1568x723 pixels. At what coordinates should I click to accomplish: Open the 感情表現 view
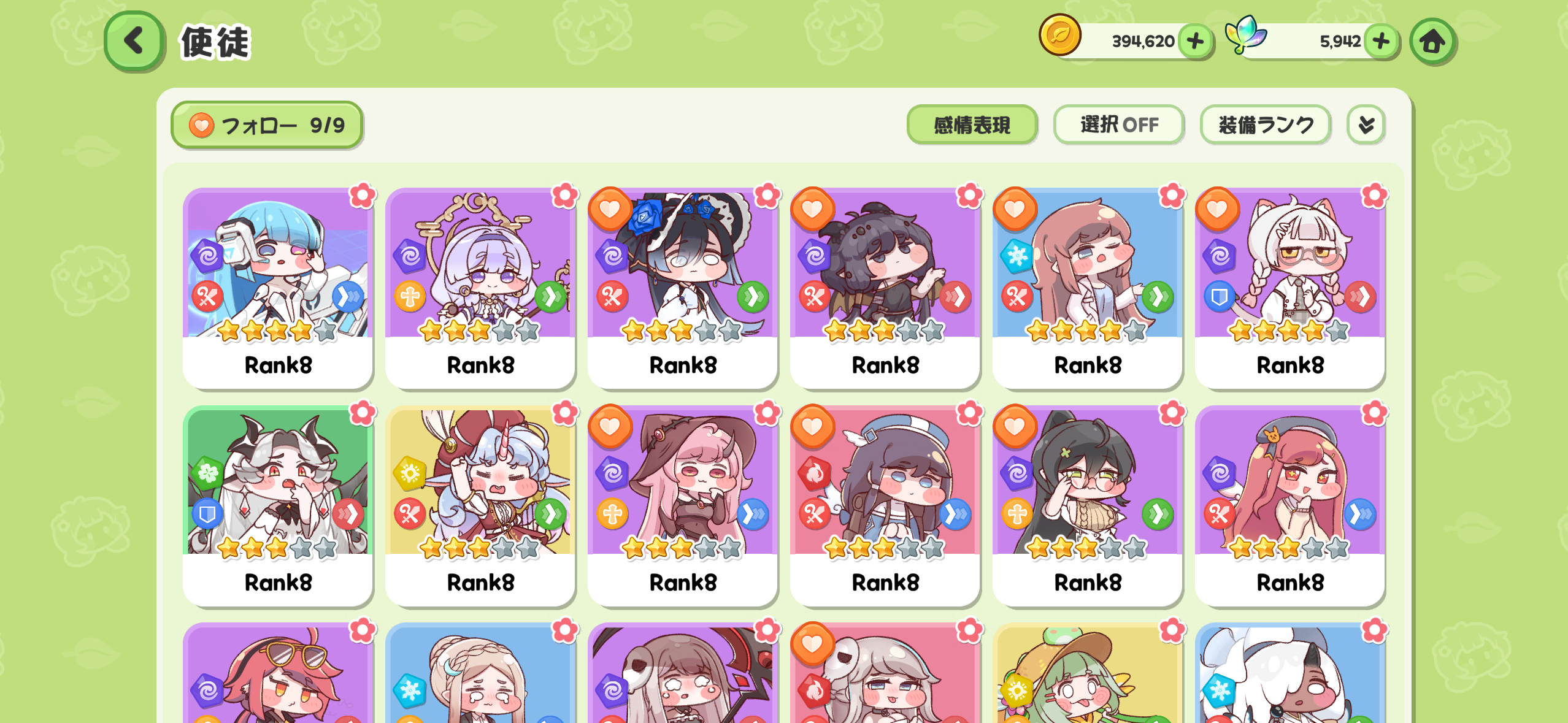point(972,125)
